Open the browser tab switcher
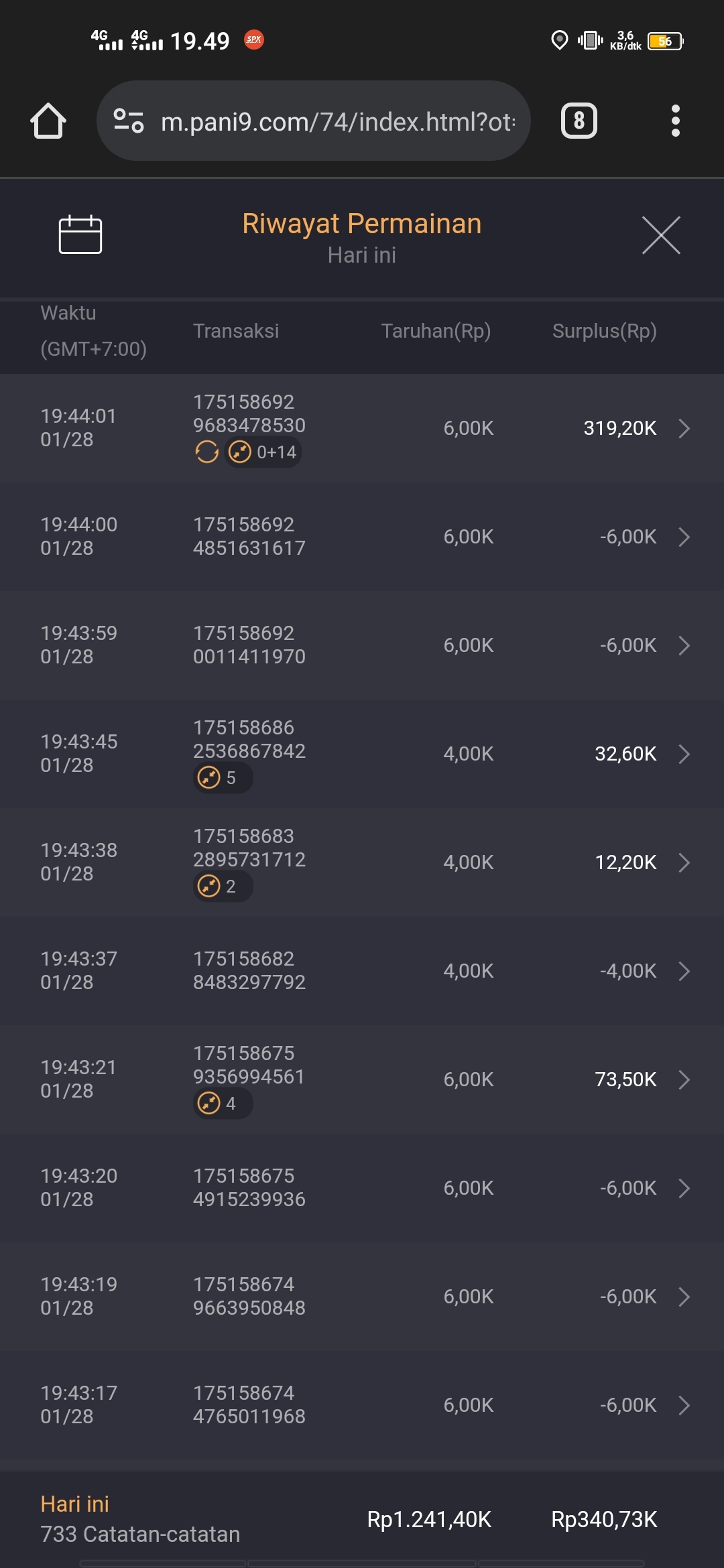Viewport: 724px width, 1568px height. click(x=579, y=121)
